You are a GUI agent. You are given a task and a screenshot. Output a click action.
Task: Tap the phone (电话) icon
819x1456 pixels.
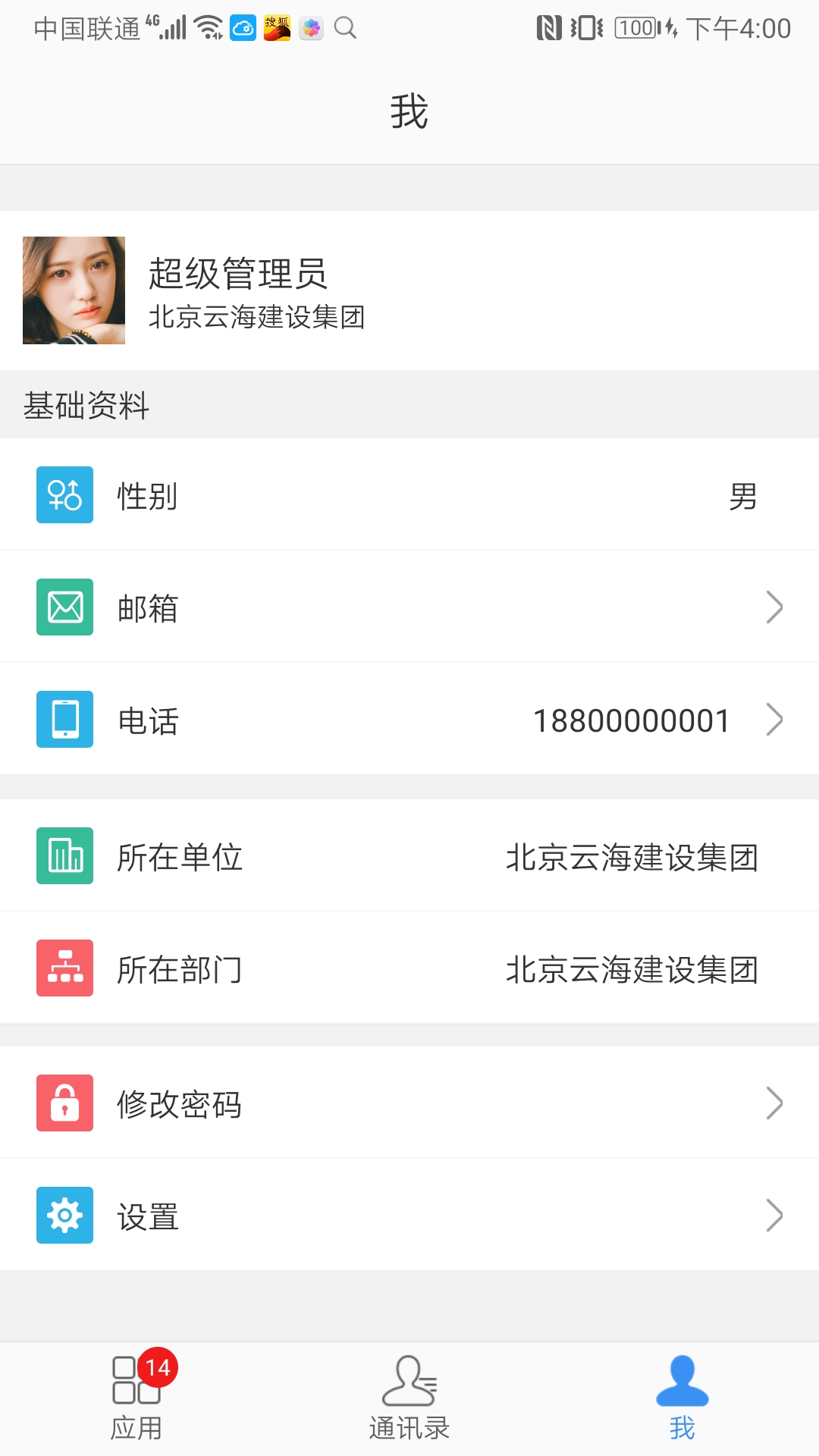[64, 719]
